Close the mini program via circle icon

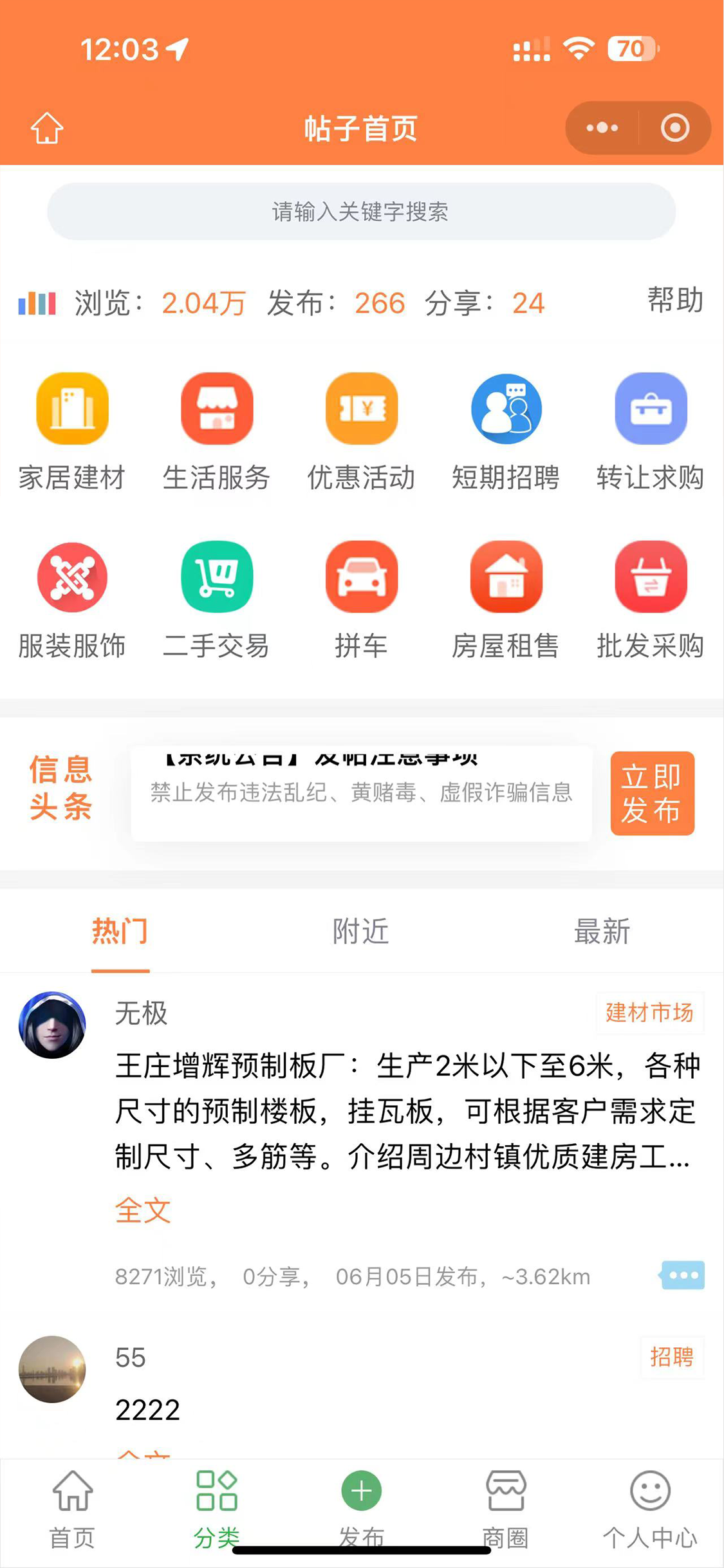[x=674, y=128]
